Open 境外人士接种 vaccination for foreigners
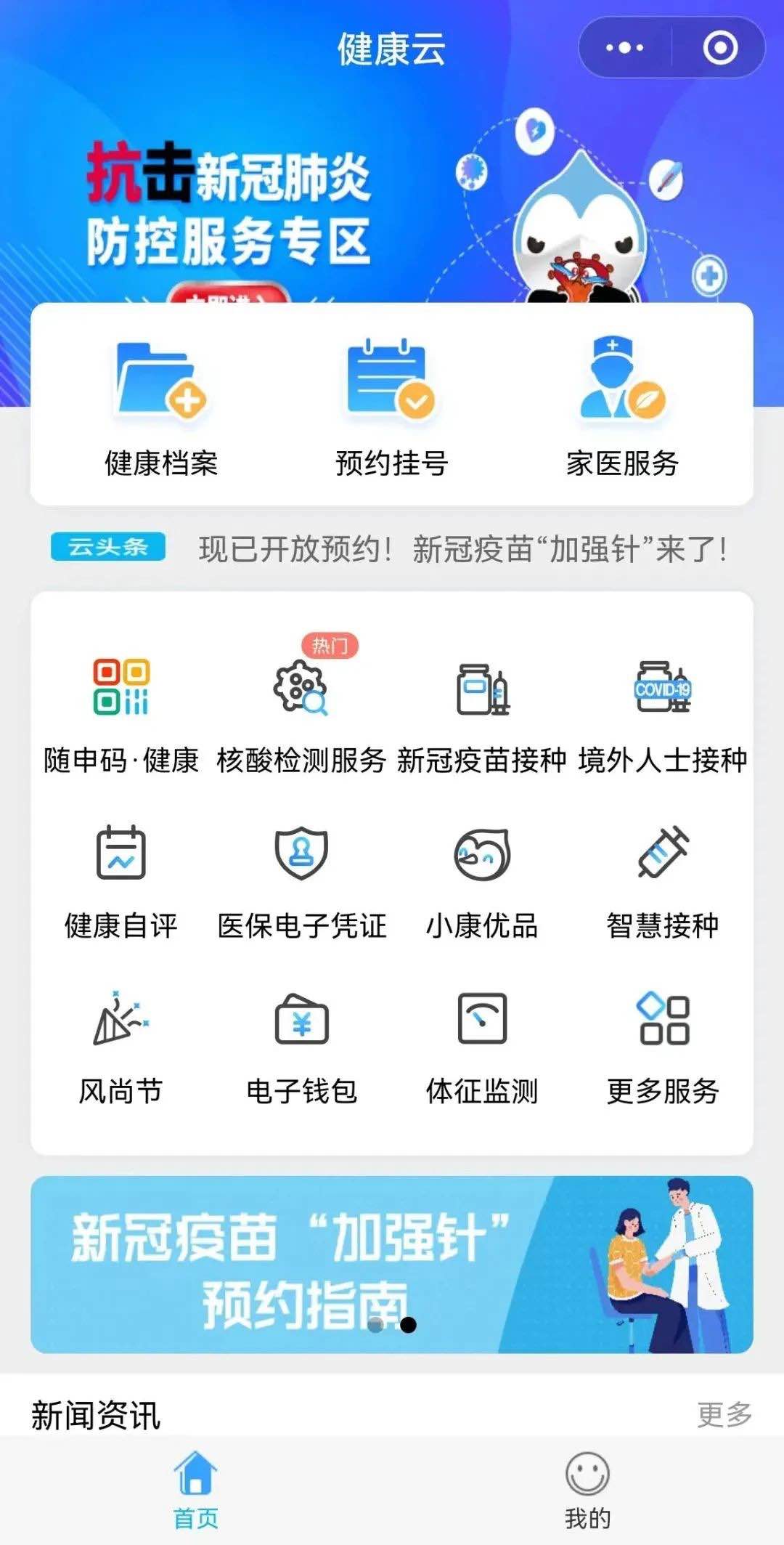The width and height of the screenshot is (784, 1545). [x=663, y=715]
